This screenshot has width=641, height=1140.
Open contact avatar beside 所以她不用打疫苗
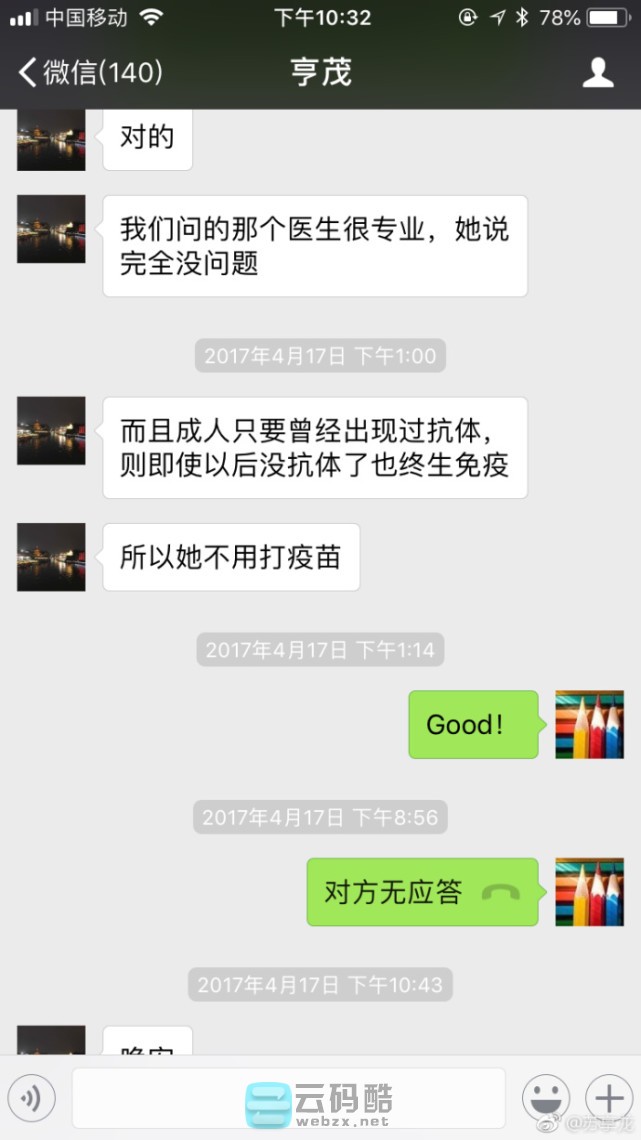[51, 557]
